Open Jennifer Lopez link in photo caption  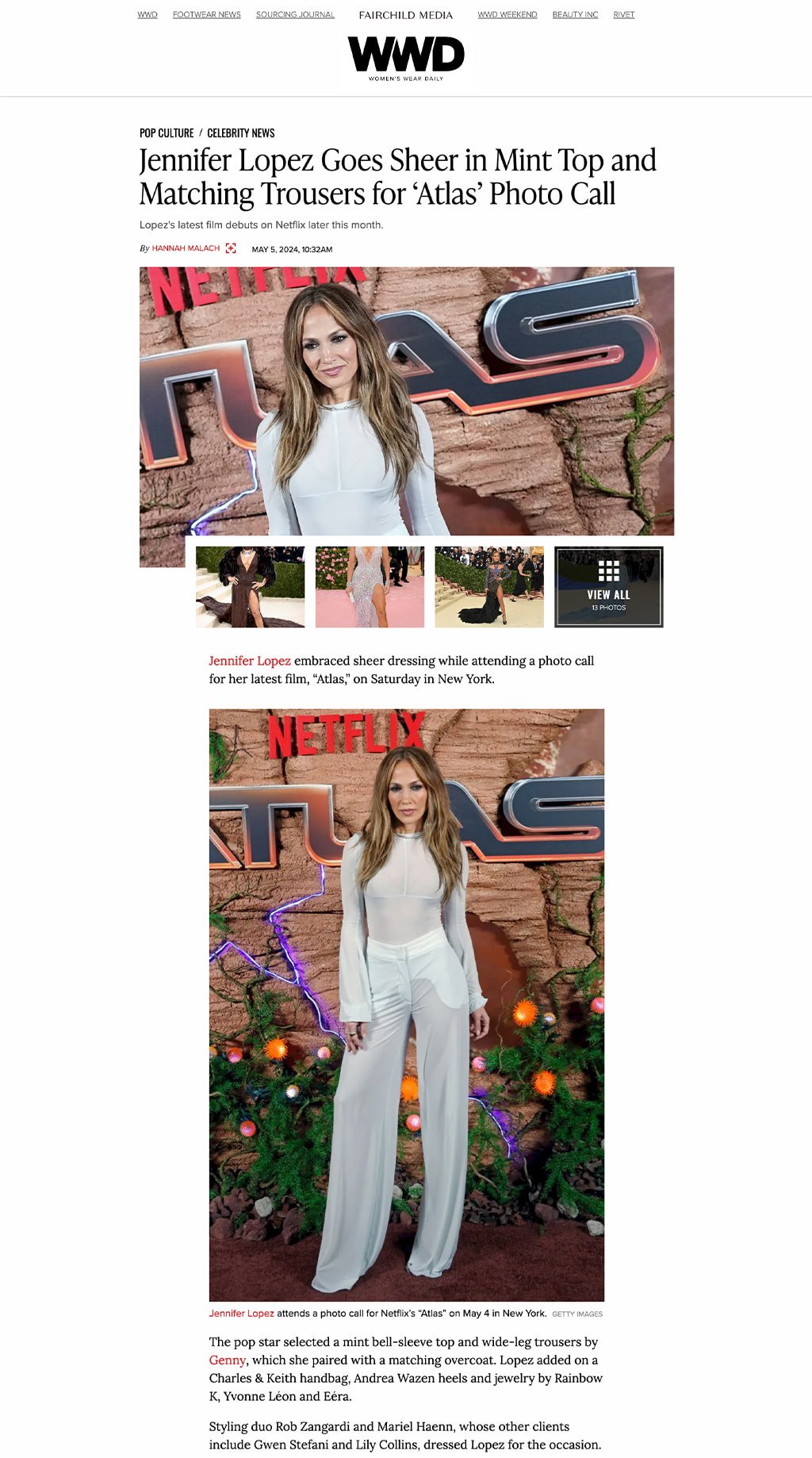[241, 1313]
